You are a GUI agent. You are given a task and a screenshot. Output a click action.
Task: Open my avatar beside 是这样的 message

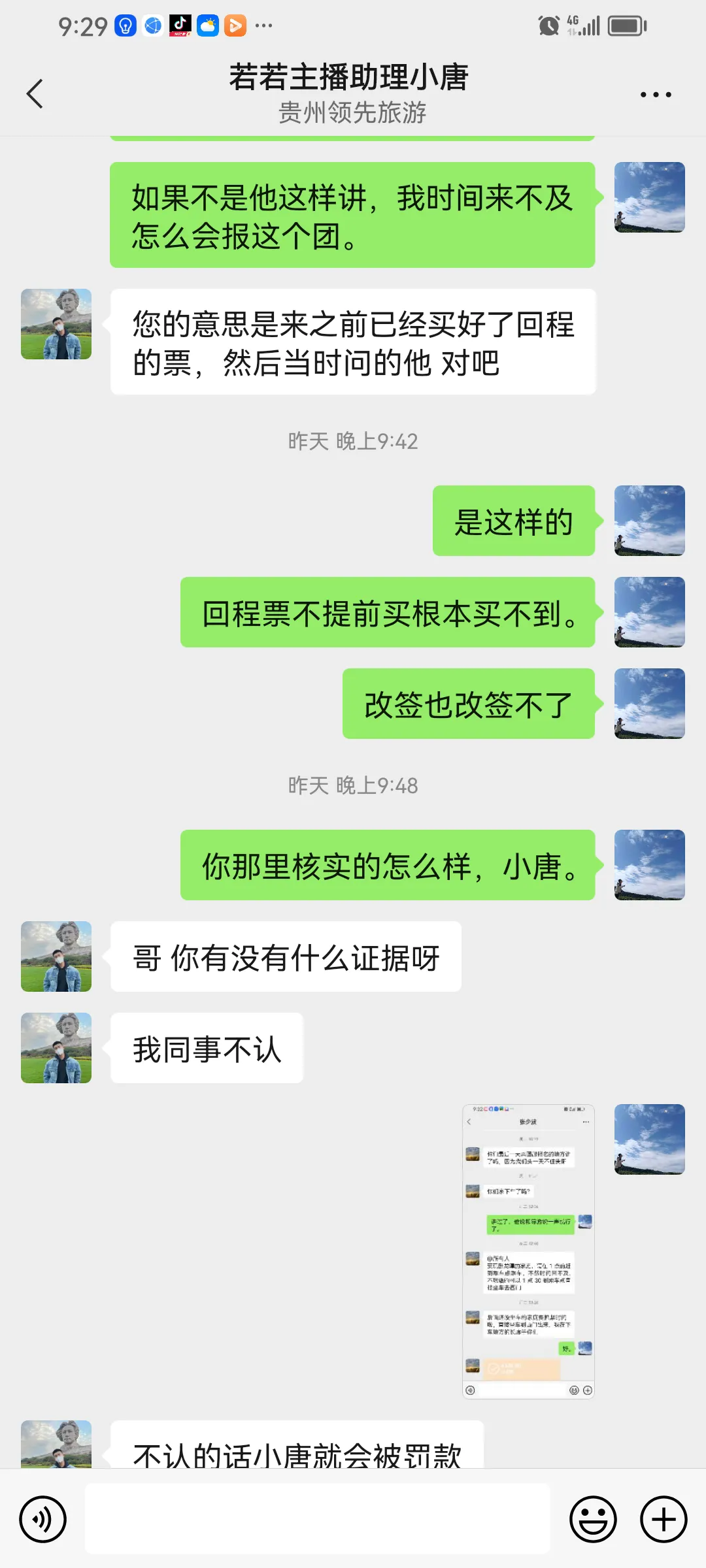click(649, 521)
